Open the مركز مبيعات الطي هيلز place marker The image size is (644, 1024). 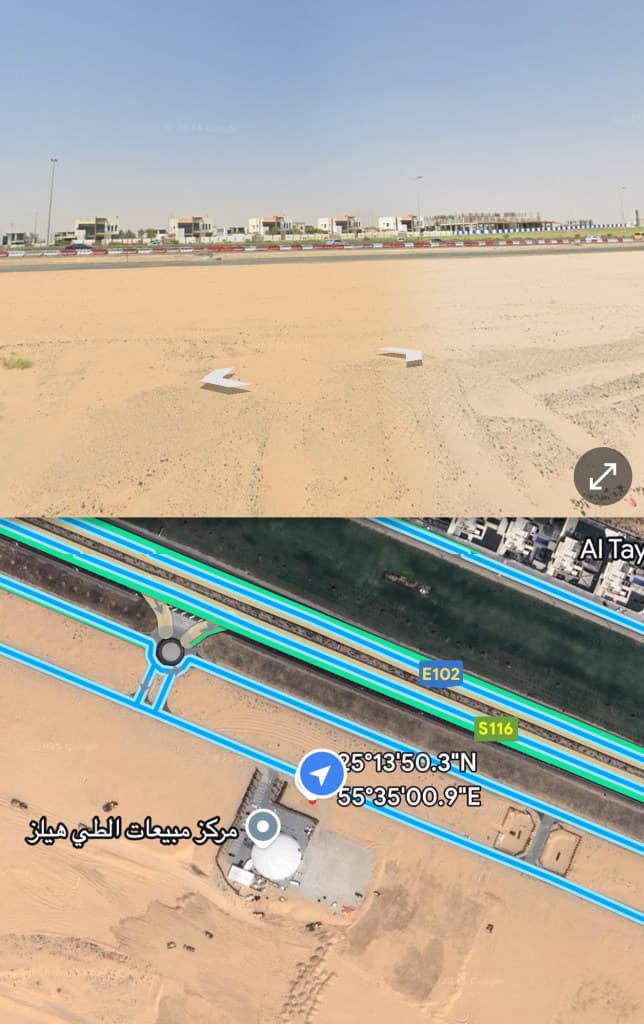pos(263,826)
